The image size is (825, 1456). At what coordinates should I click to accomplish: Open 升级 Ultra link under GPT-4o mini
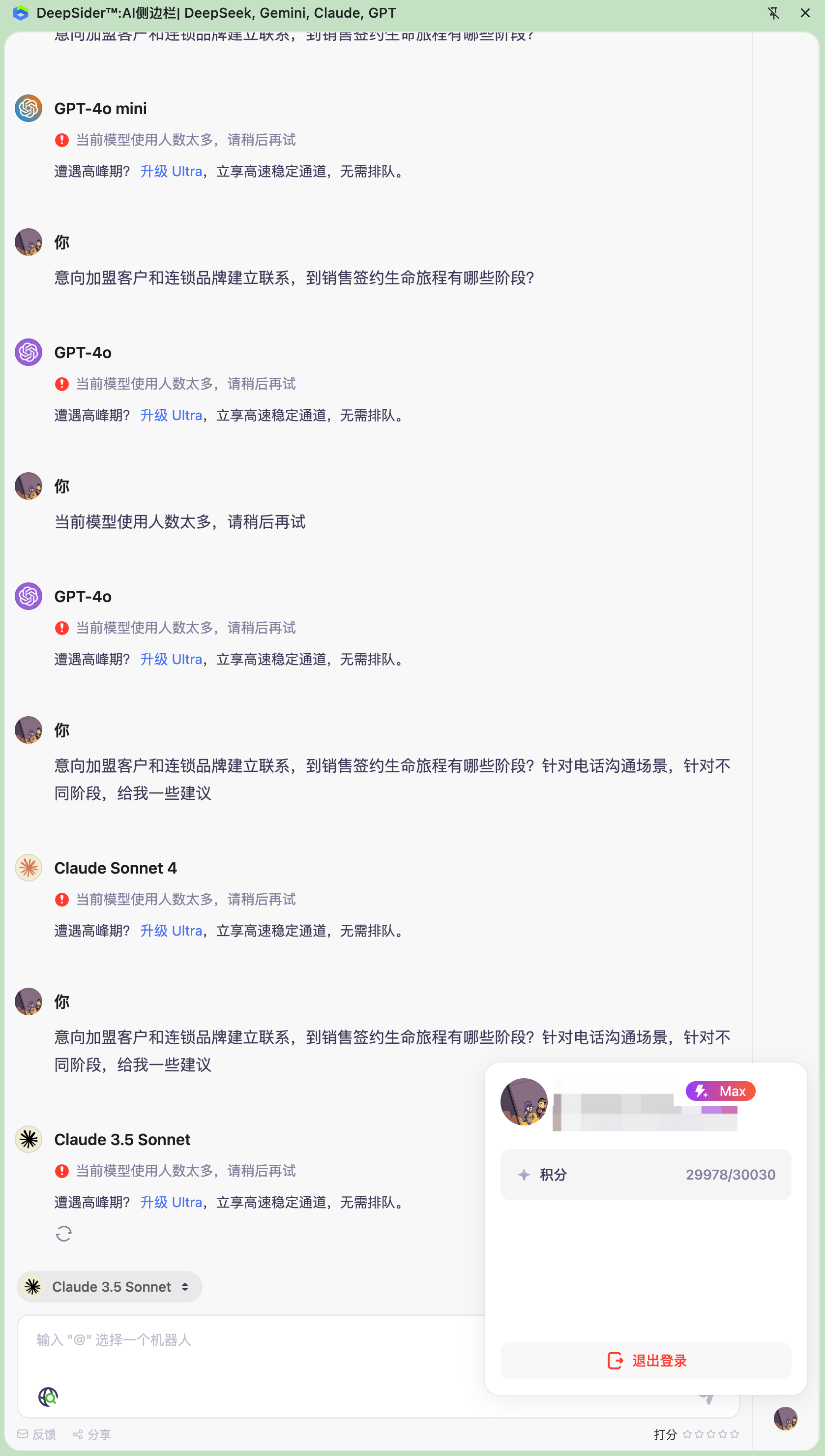[x=171, y=171]
